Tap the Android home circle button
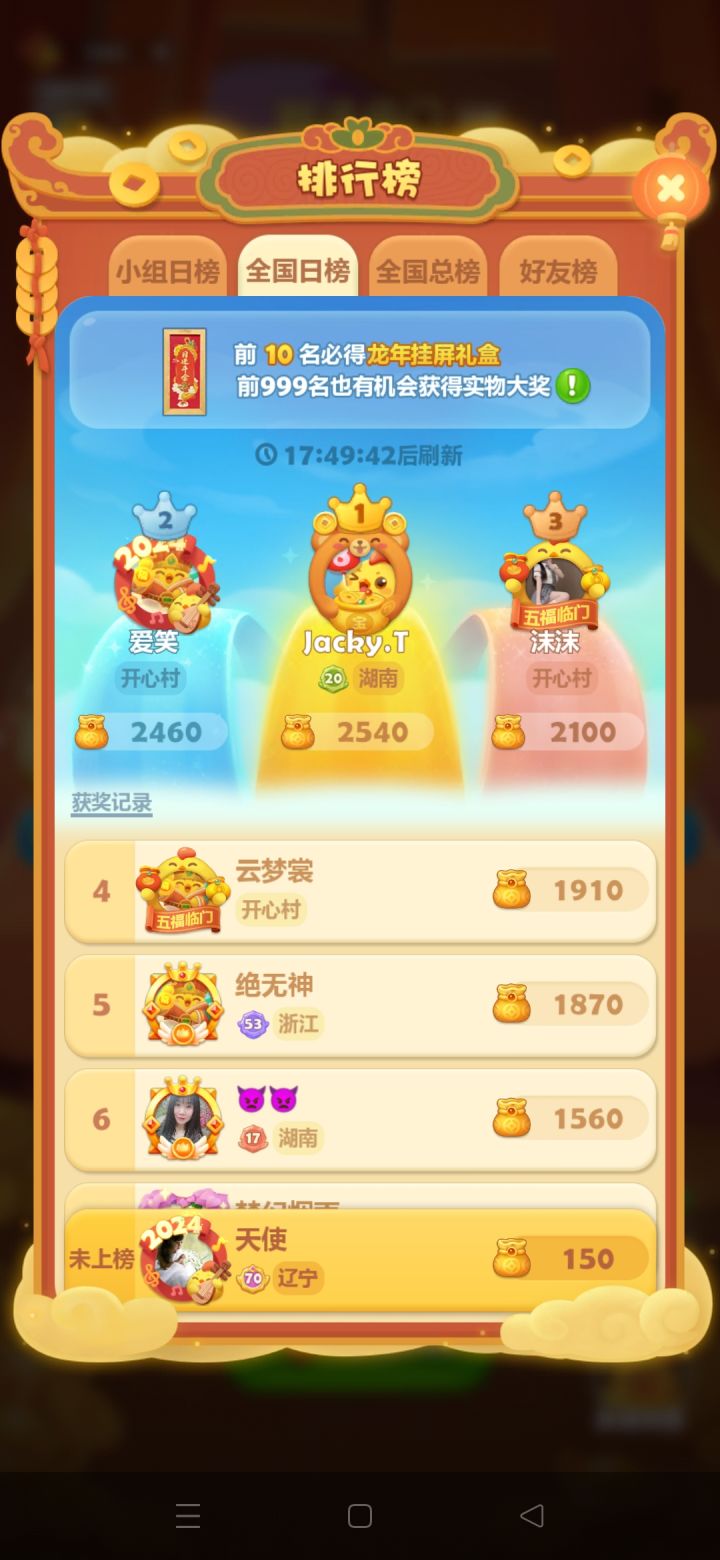 coord(359,1516)
